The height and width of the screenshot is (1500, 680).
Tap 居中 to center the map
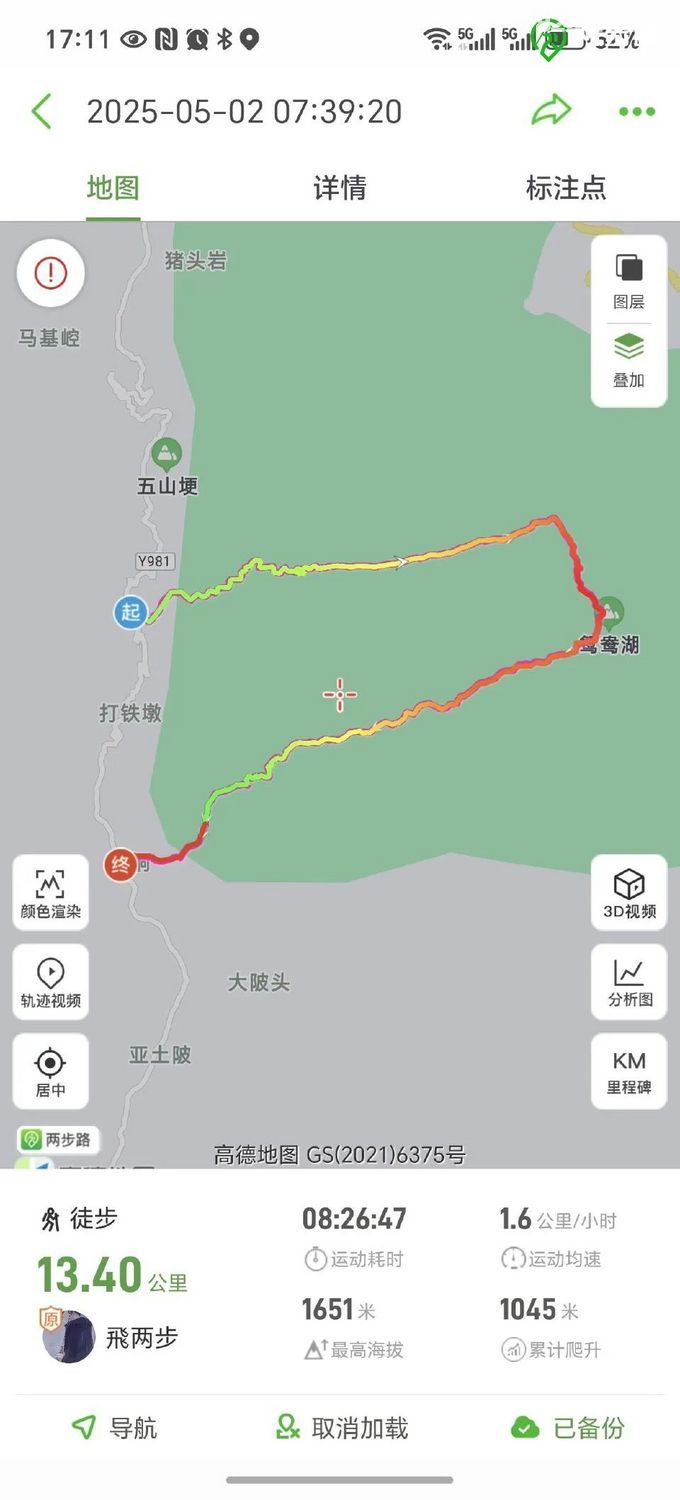[50, 1071]
